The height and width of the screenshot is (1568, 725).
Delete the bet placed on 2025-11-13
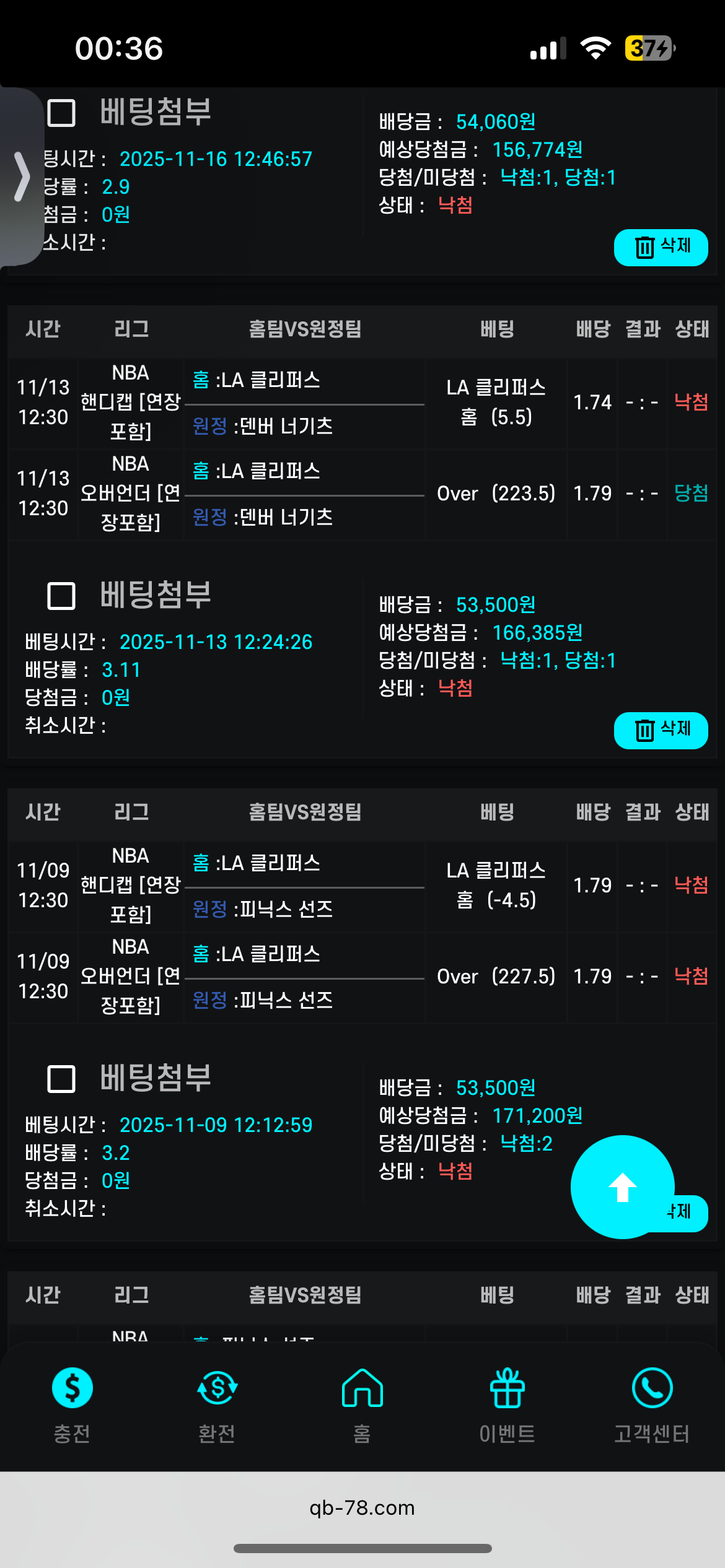point(661,730)
